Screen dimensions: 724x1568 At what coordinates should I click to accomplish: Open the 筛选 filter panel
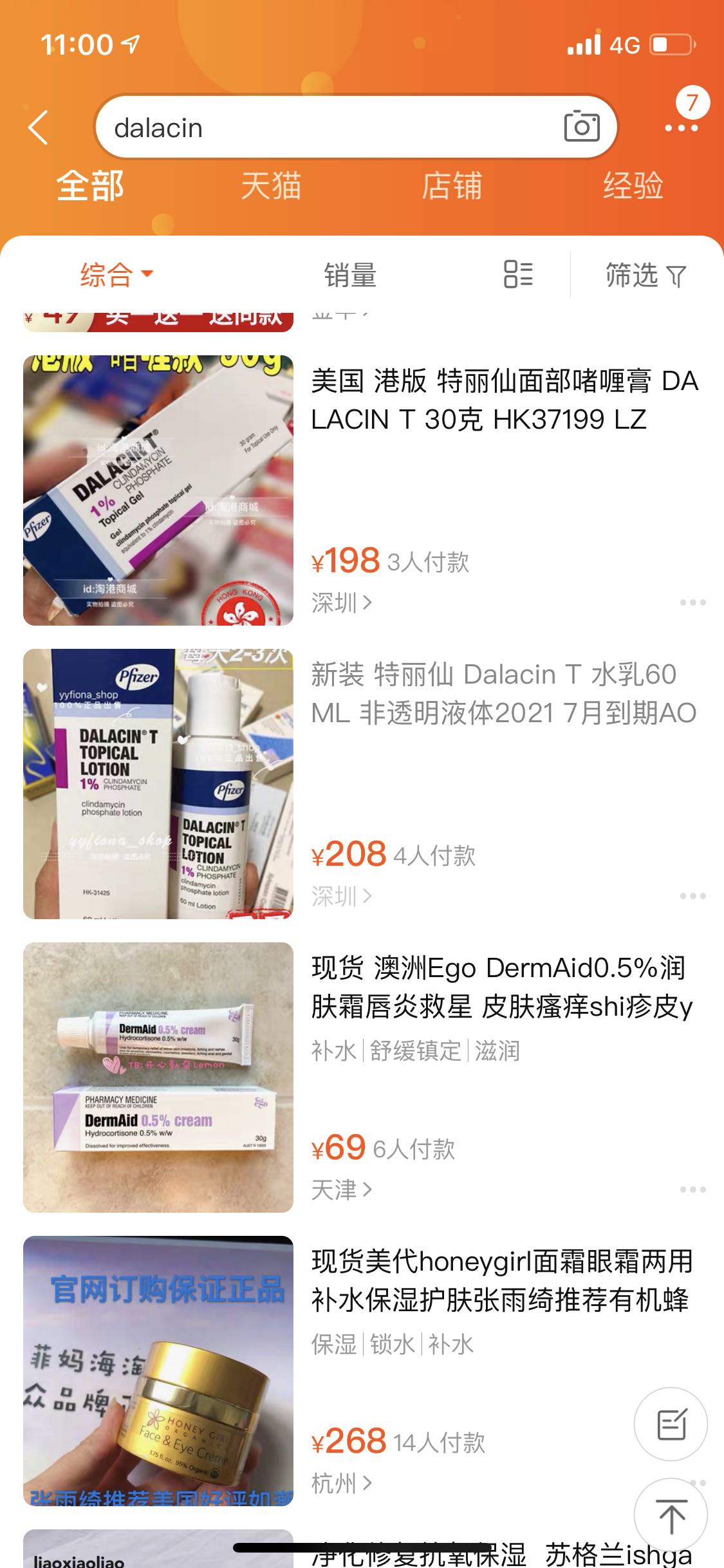click(x=645, y=275)
